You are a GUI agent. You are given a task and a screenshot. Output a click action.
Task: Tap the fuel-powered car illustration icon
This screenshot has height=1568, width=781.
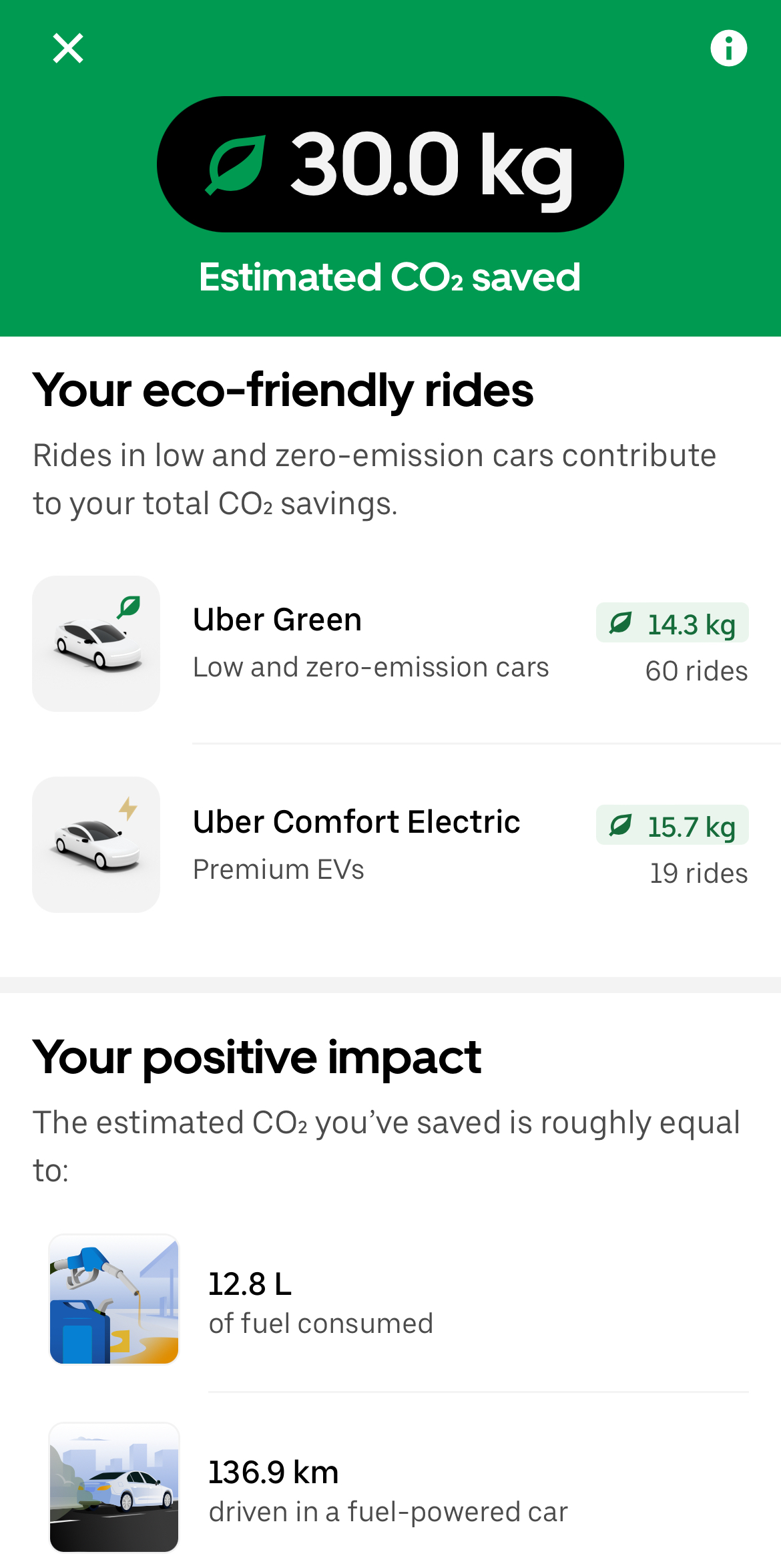(x=113, y=1489)
